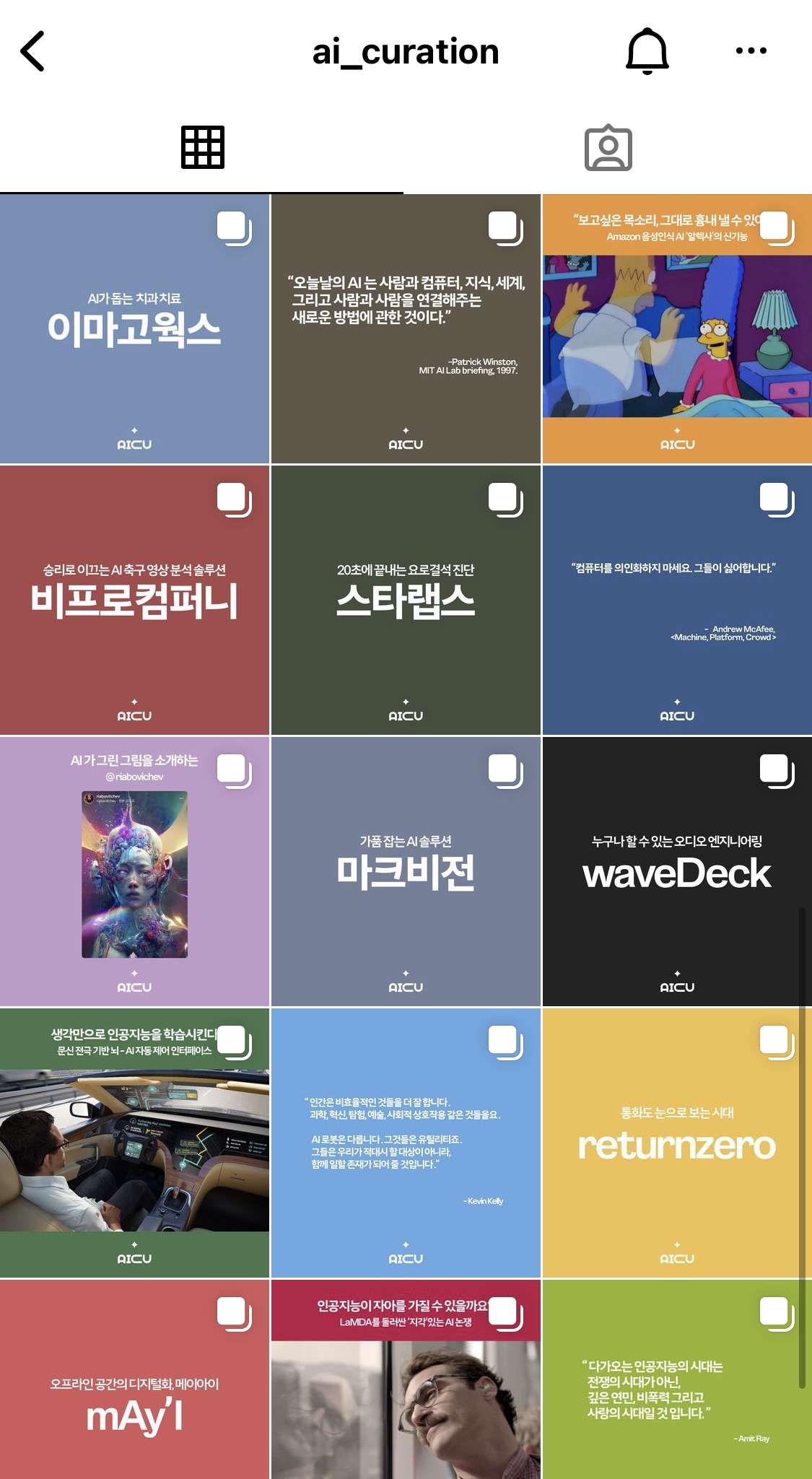Open the Andrew McAfee quote post

point(677,600)
